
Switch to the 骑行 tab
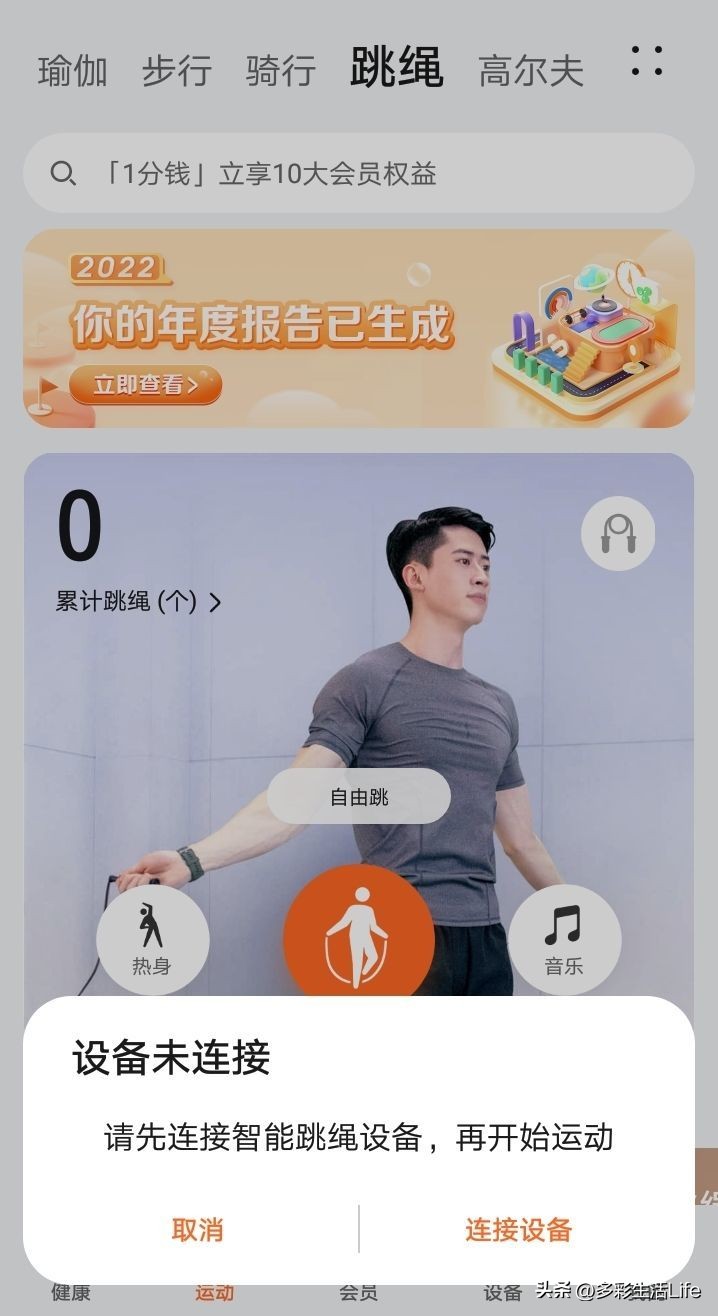pyautogui.click(x=281, y=70)
